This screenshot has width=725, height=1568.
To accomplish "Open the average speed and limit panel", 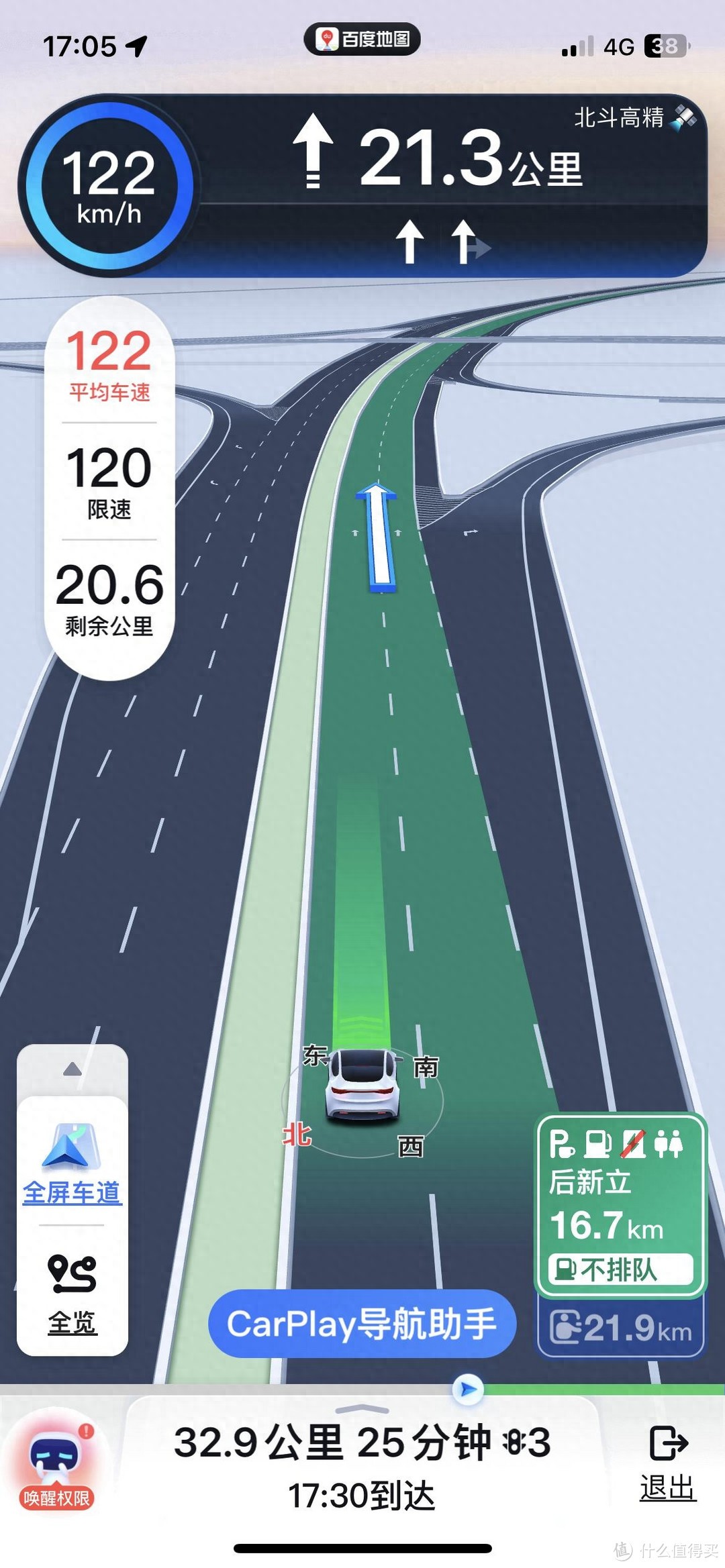I will 109,488.
